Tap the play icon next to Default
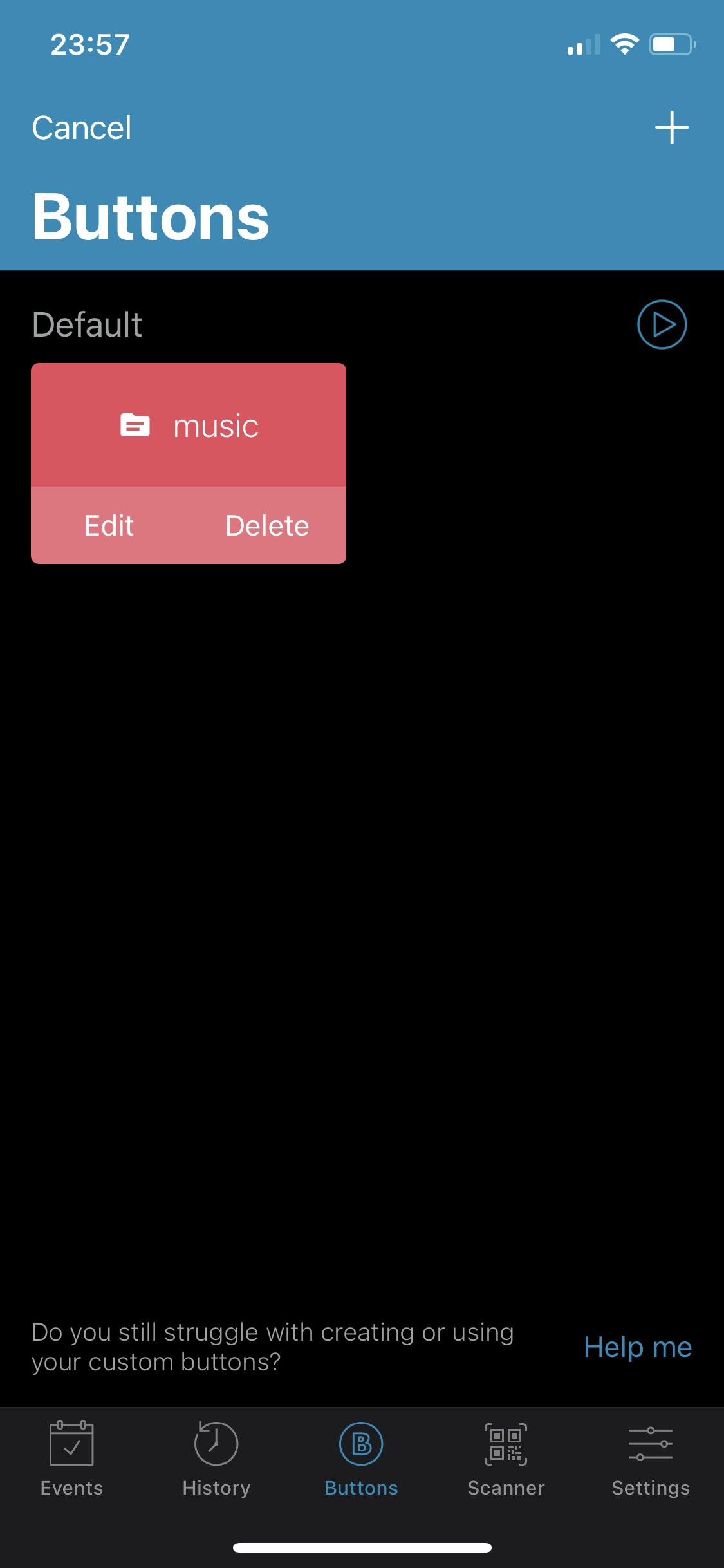This screenshot has height=1568, width=724. pos(662,324)
